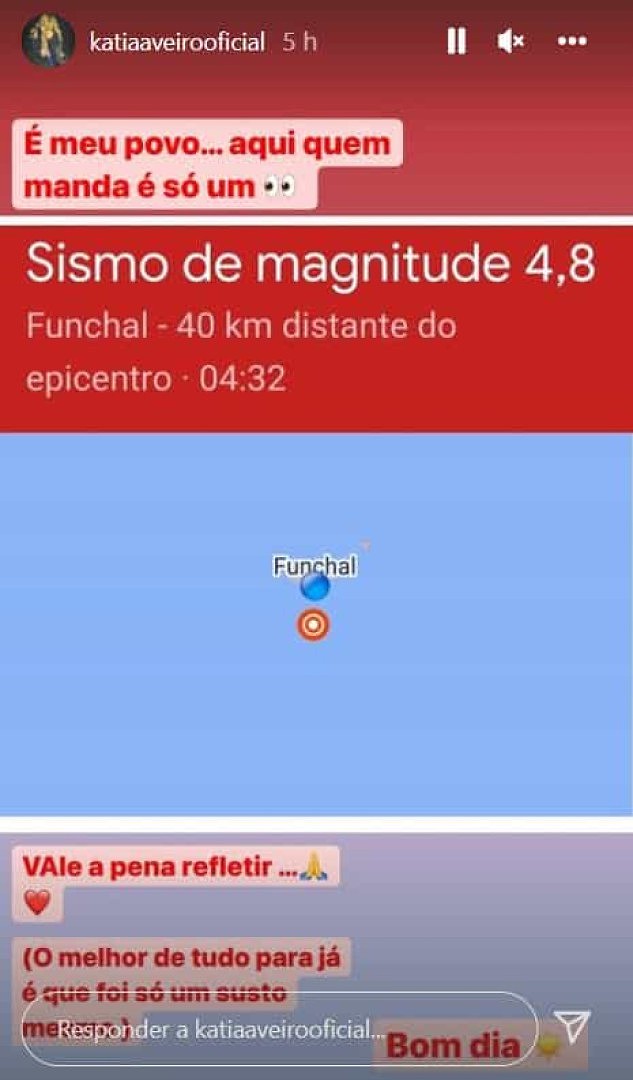Open the three-dot options menu
Image resolution: width=633 pixels, height=1080 pixels.
[572, 41]
